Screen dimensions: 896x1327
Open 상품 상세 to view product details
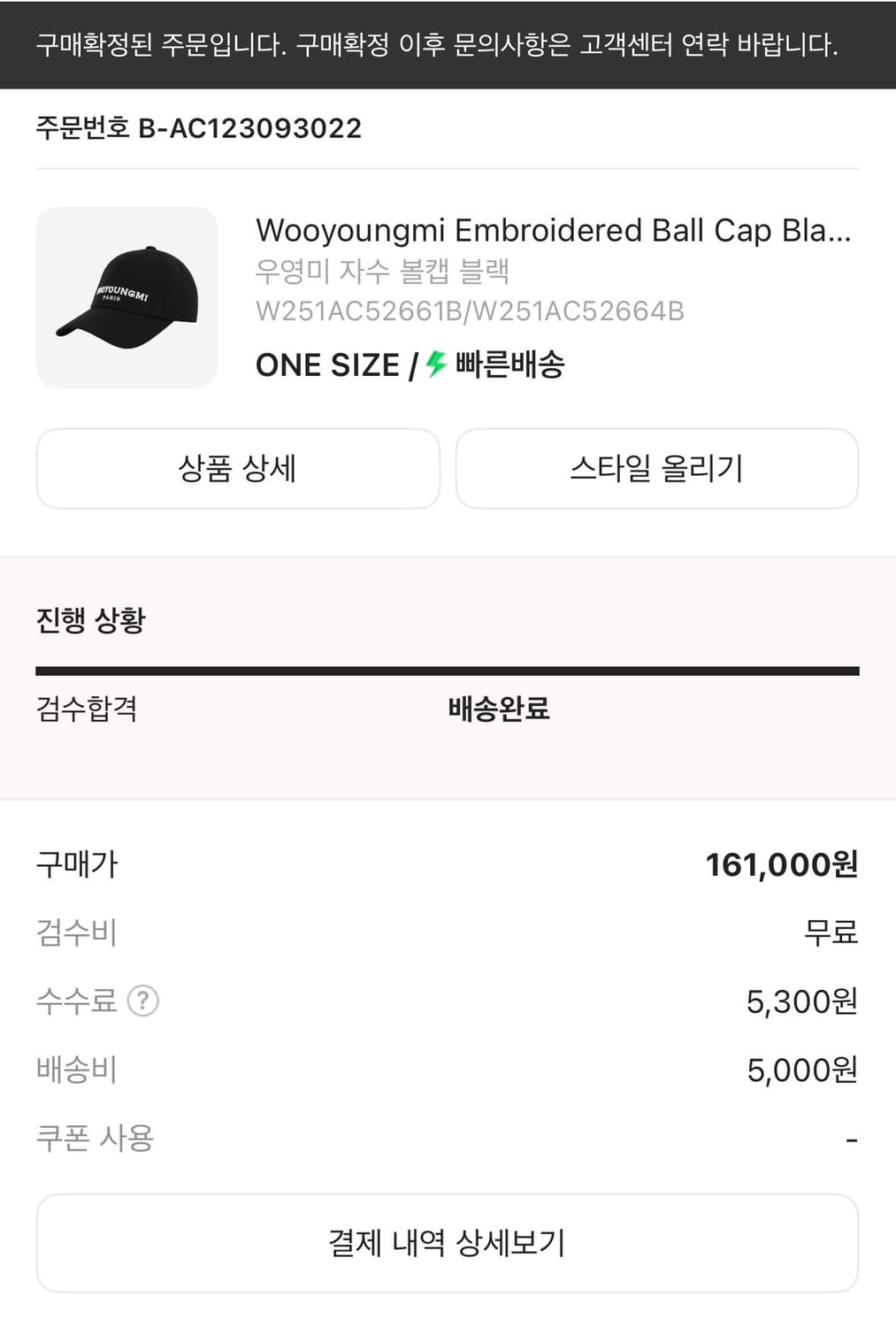click(x=237, y=469)
